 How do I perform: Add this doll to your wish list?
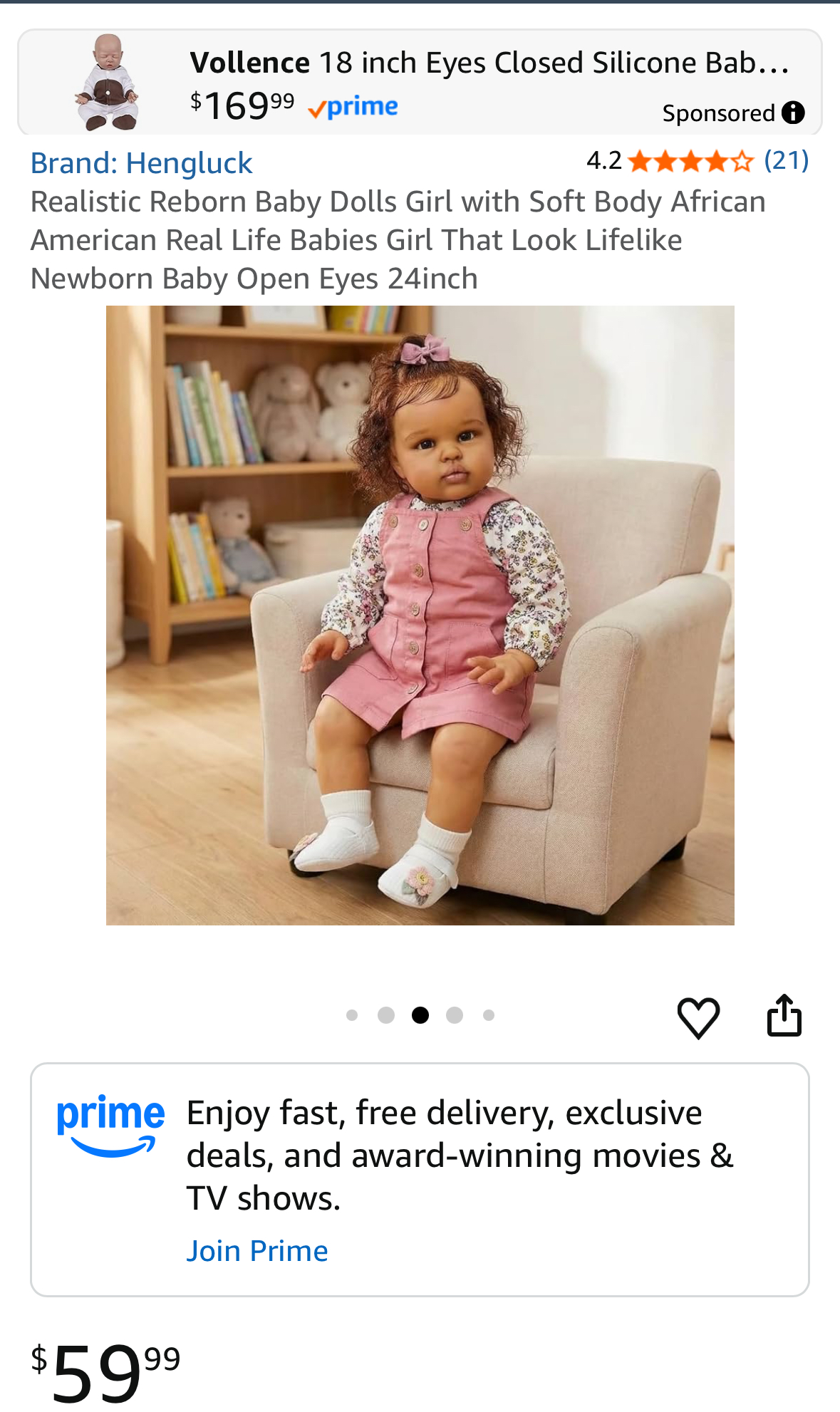tap(698, 1017)
